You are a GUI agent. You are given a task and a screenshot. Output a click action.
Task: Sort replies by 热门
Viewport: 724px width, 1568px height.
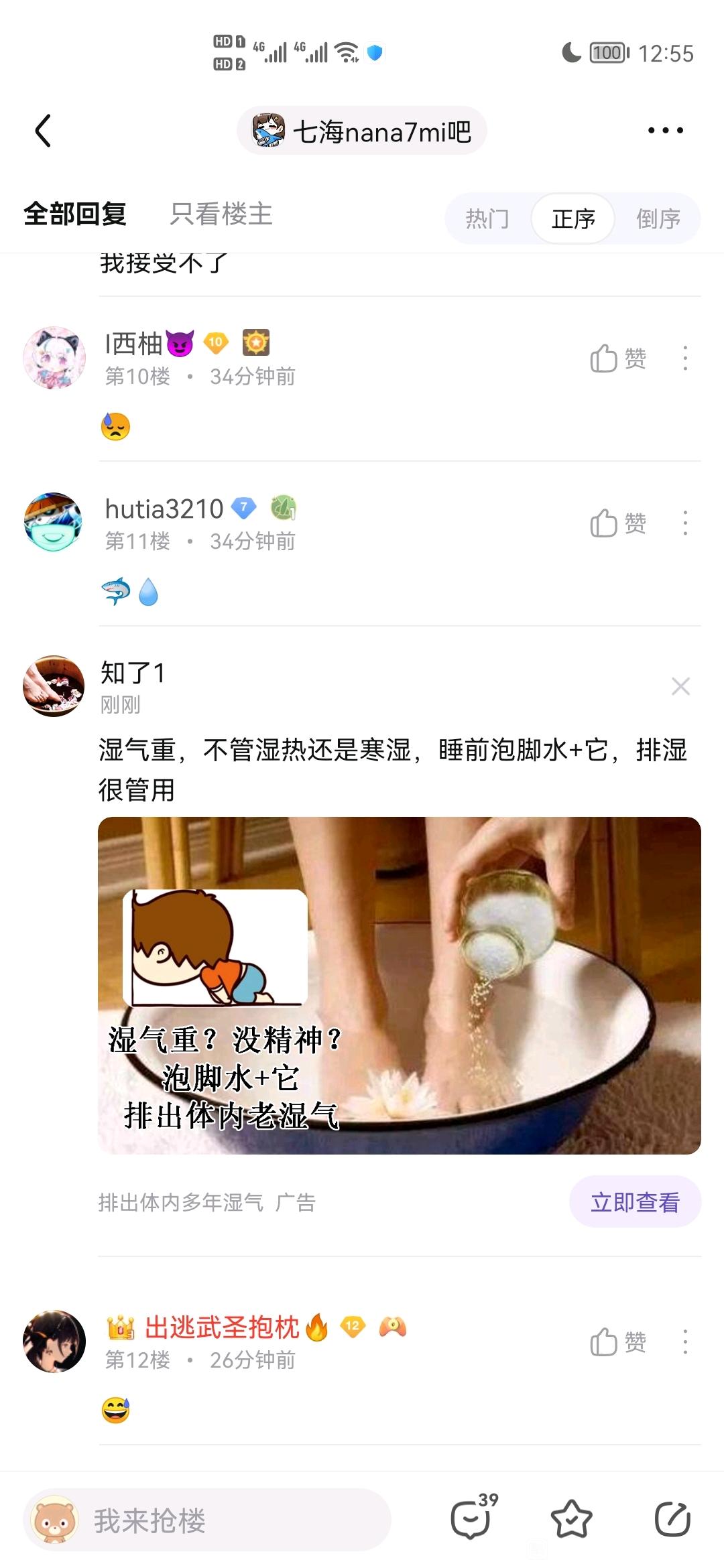coord(487,218)
